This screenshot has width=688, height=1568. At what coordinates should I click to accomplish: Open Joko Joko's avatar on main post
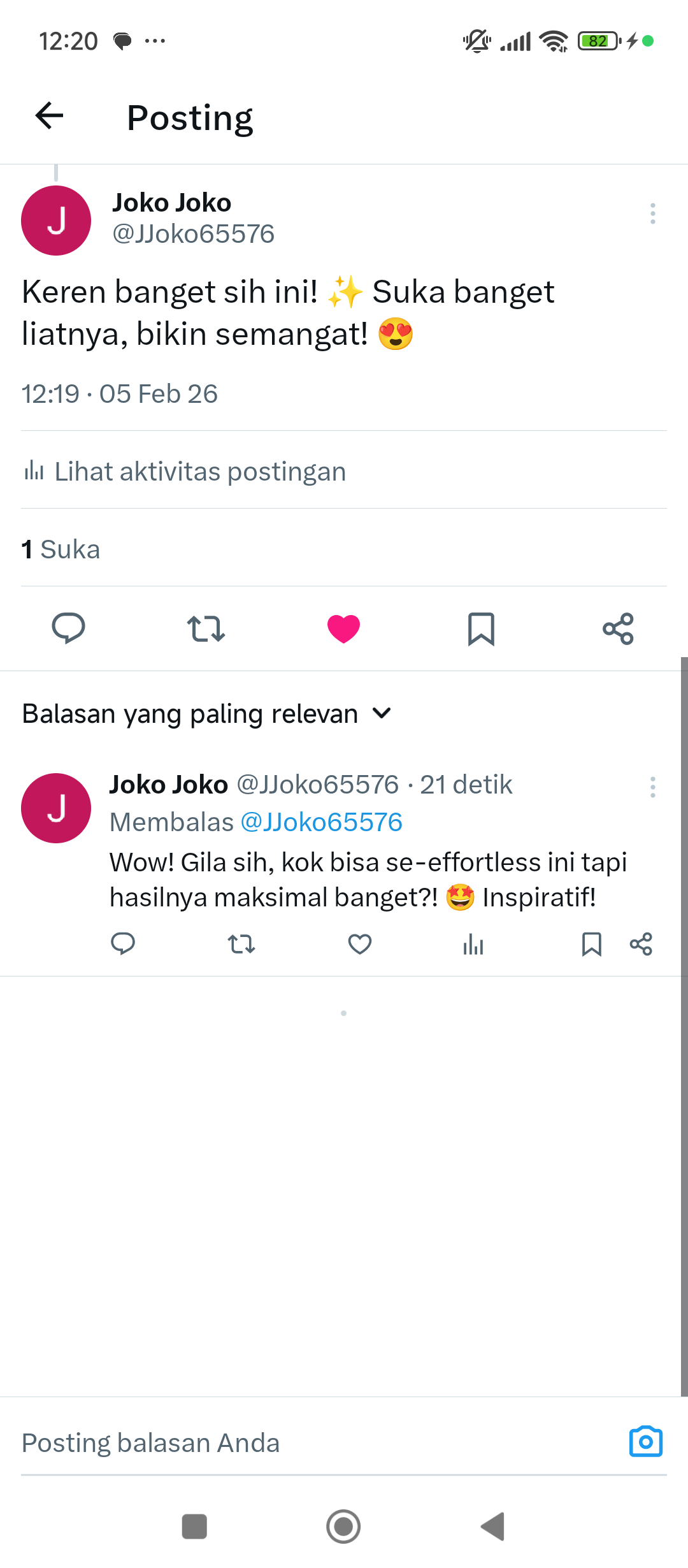(56, 221)
